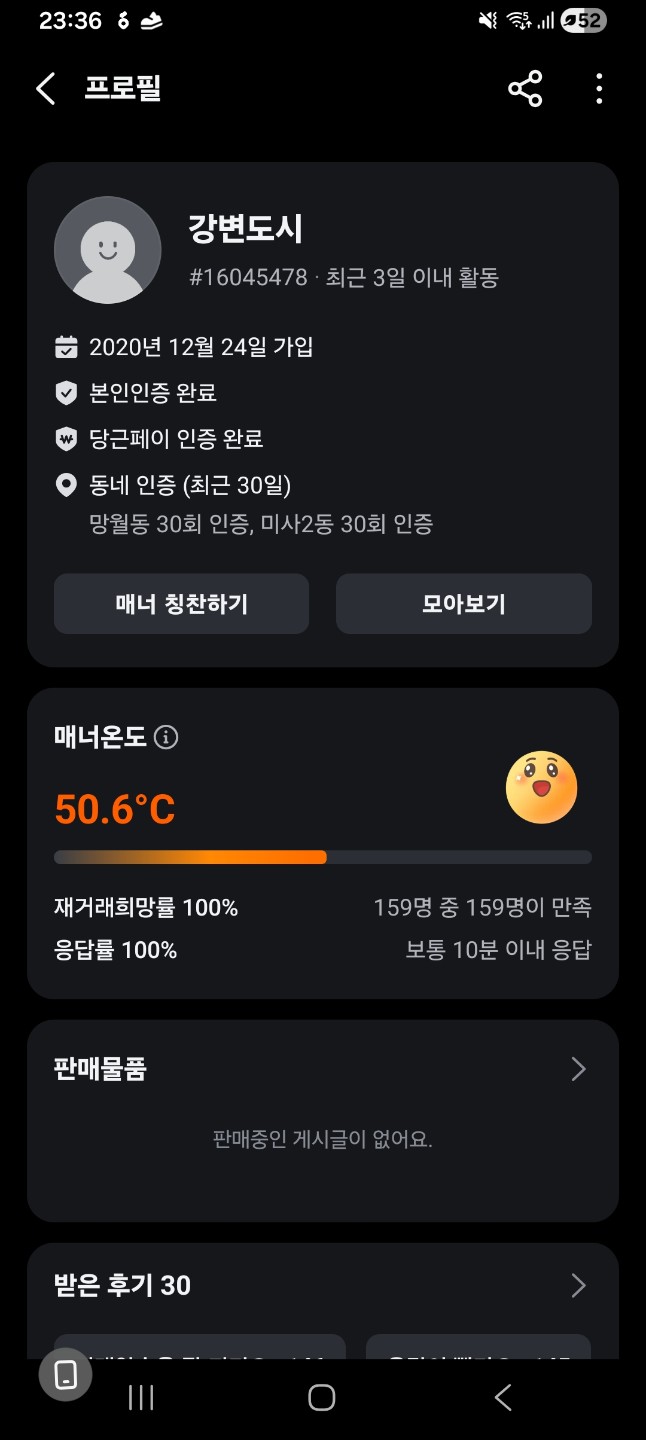Open the system recent apps view

click(141, 1398)
